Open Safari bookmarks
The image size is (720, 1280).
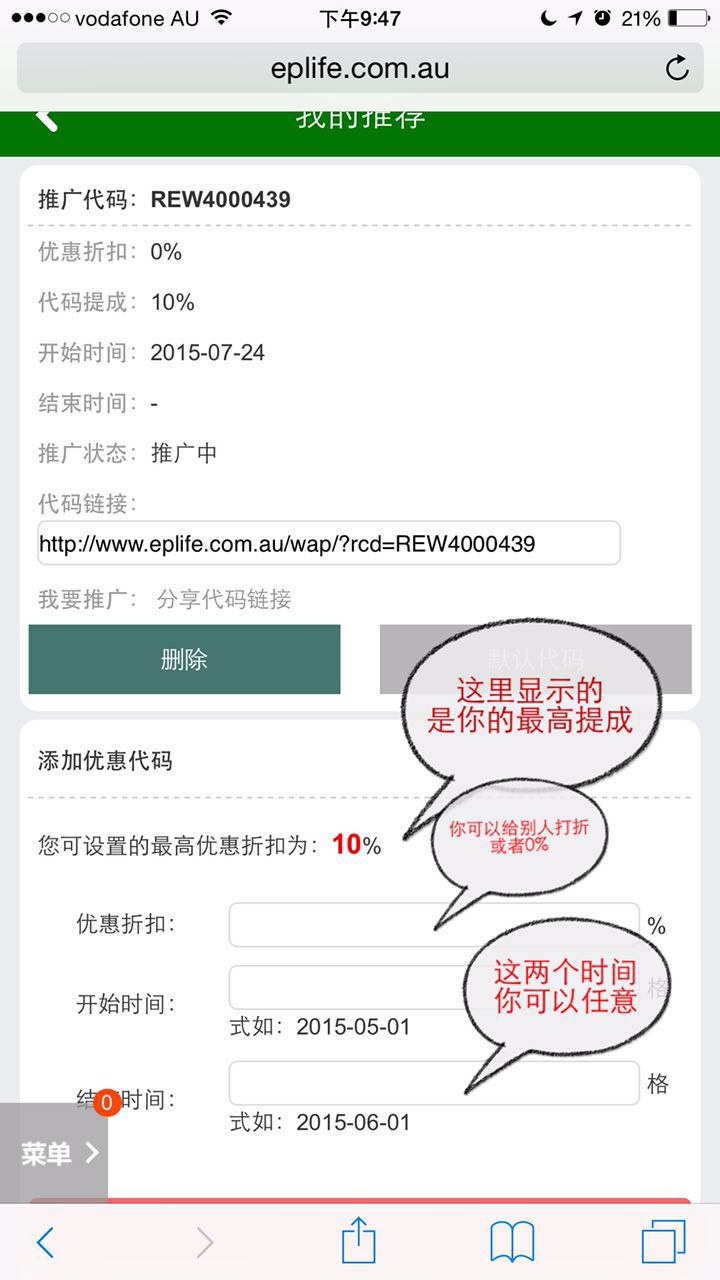pos(512,1242)
